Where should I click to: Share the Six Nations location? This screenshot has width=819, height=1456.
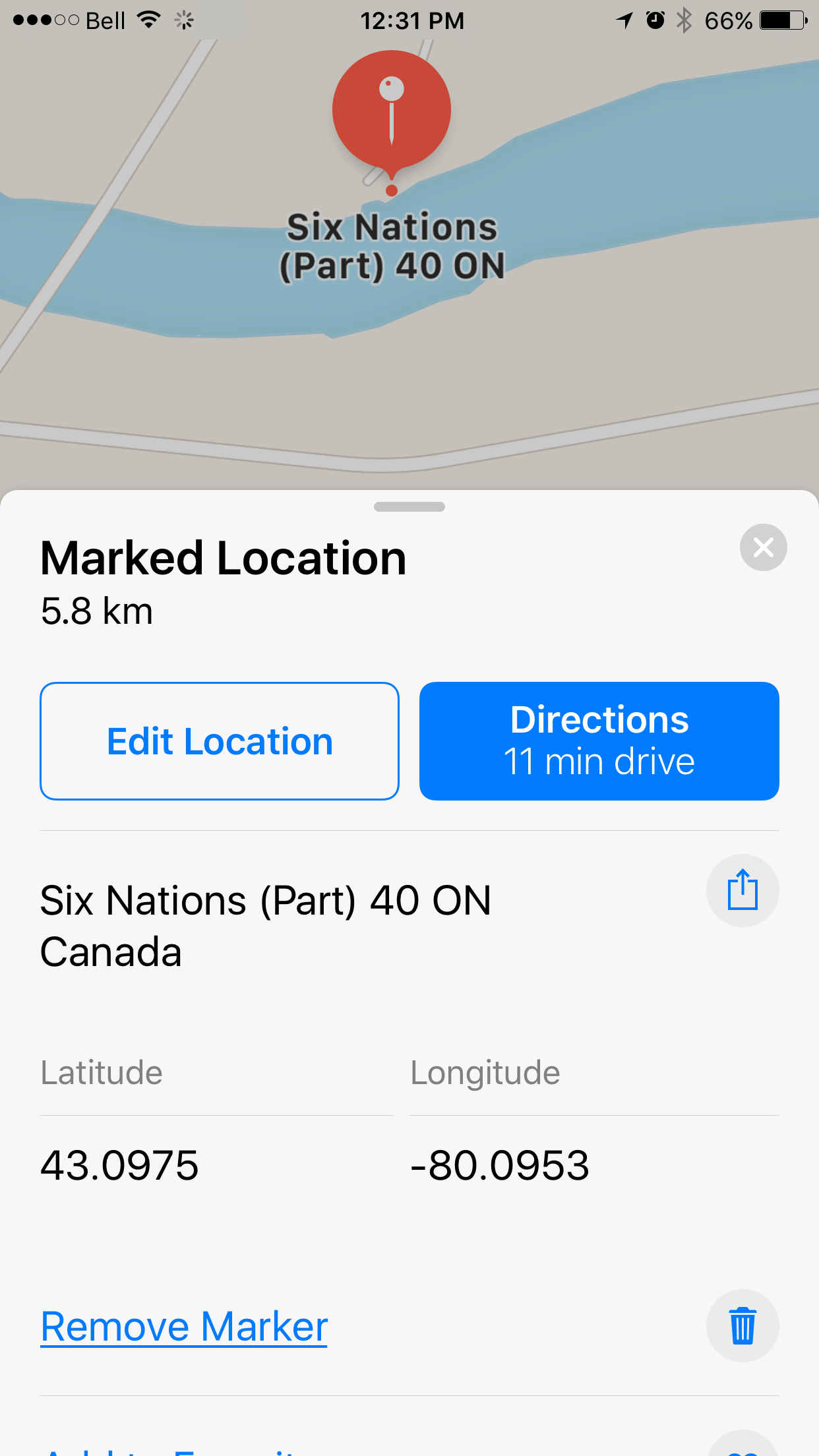tap(743, 890)
